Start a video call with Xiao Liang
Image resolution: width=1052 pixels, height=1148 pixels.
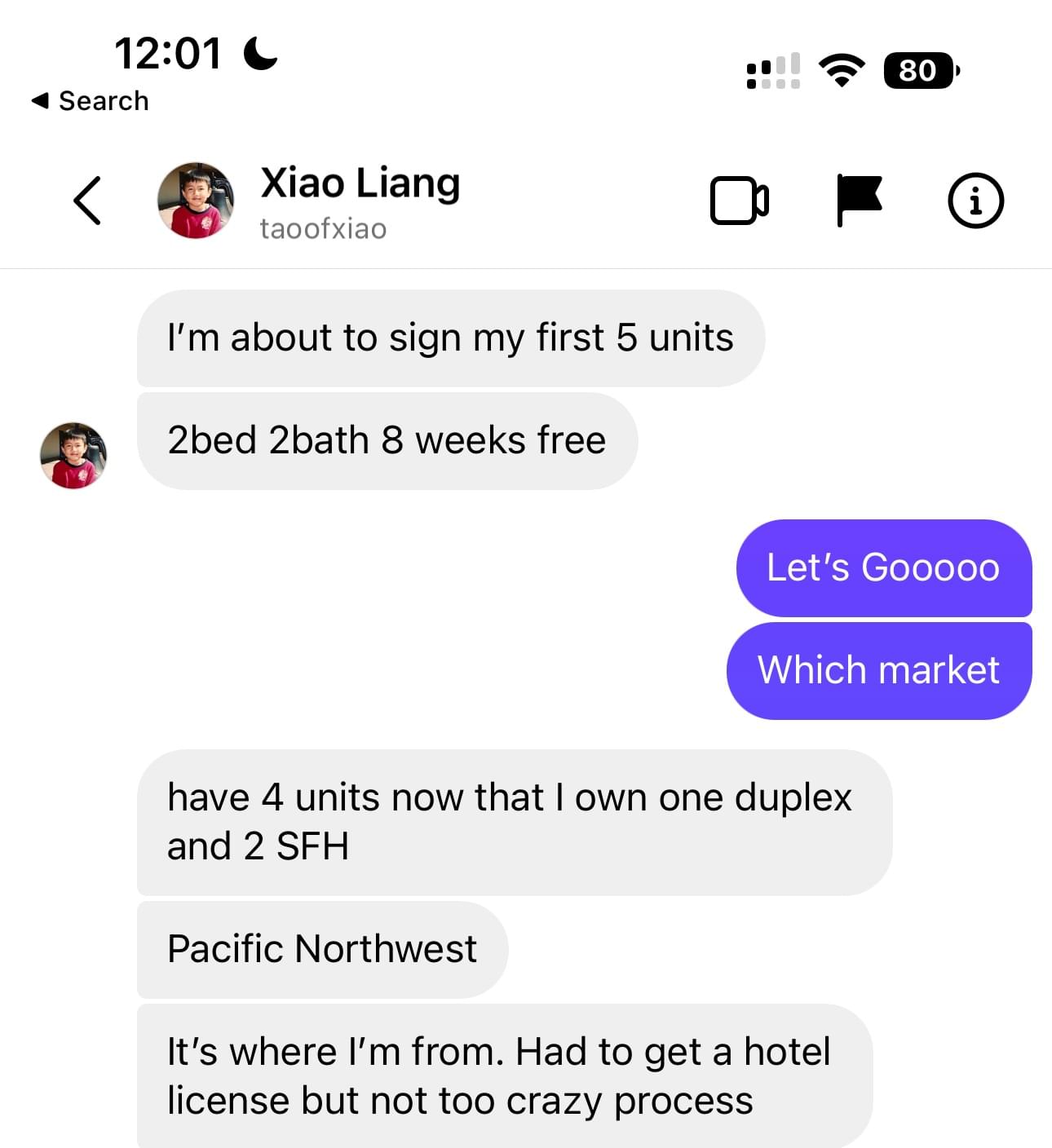739,201
